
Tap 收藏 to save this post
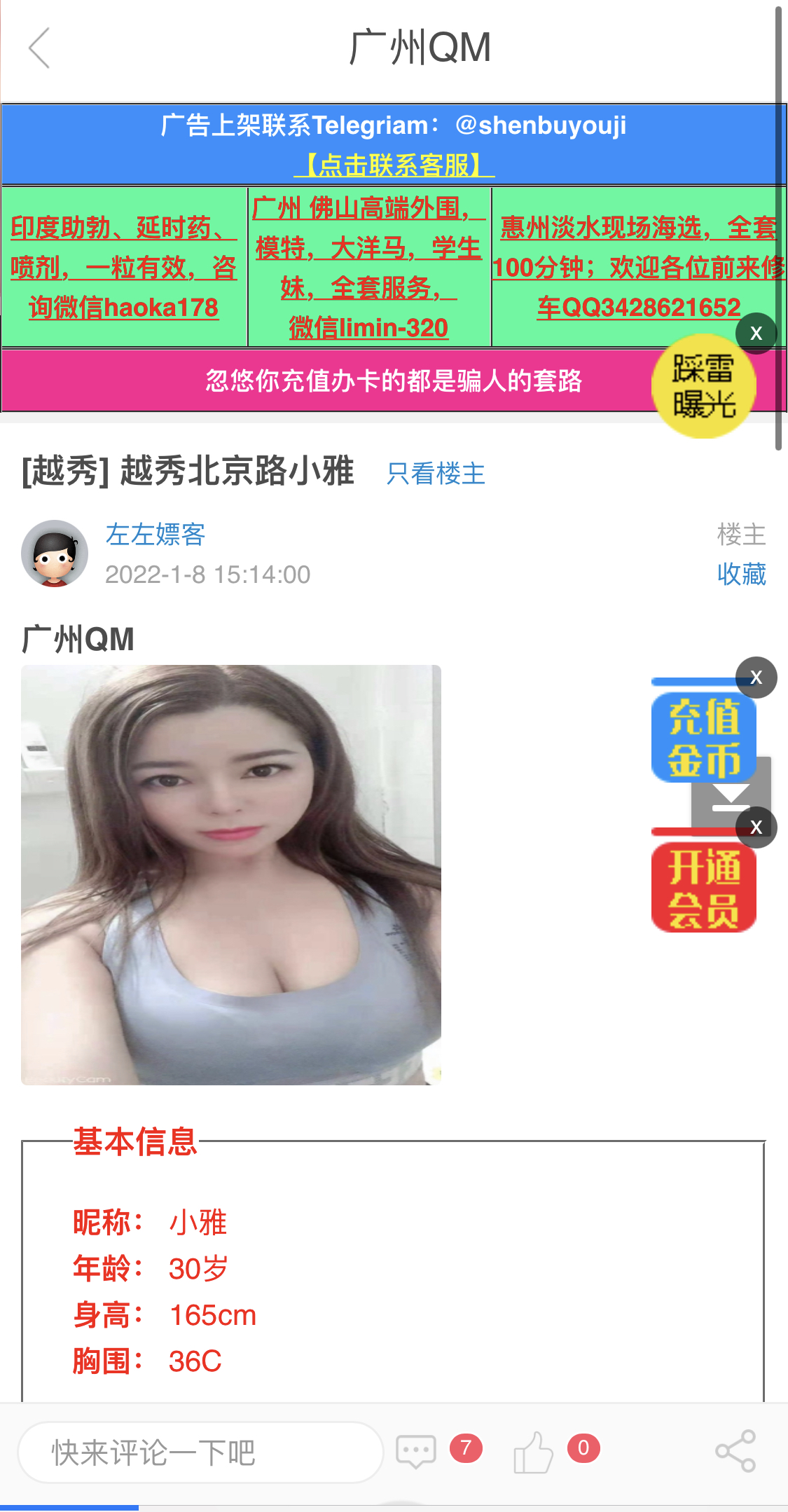741,574
